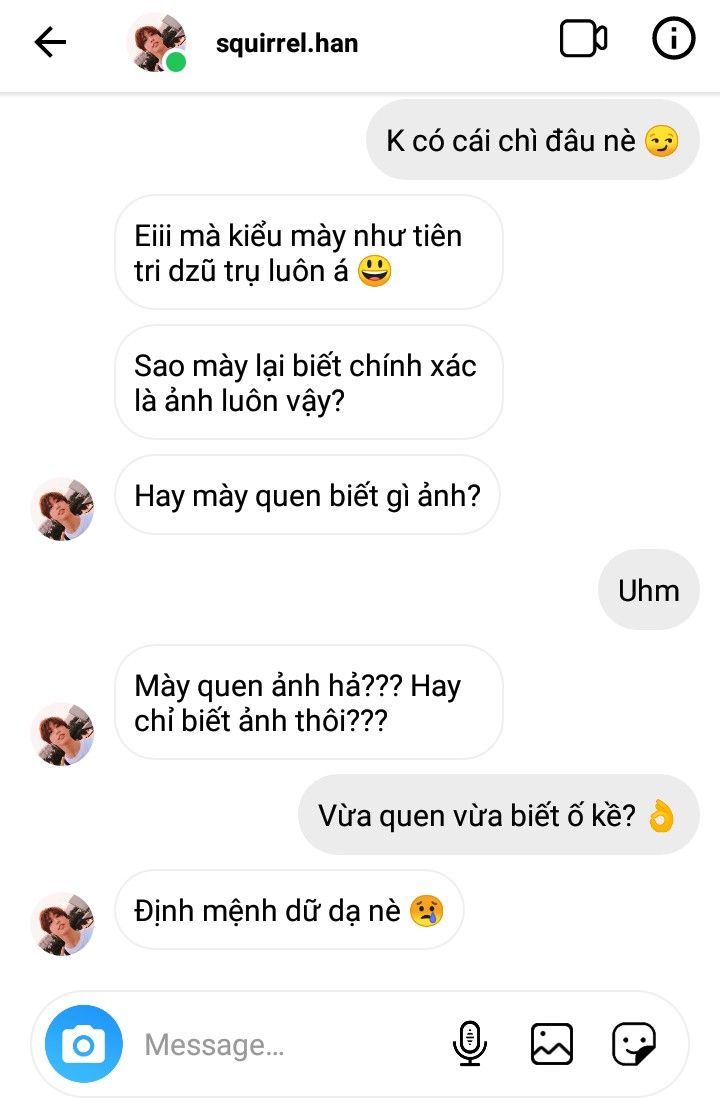Open the sticker picker icon
720x1114 pixels.
tap(634, 1045)
